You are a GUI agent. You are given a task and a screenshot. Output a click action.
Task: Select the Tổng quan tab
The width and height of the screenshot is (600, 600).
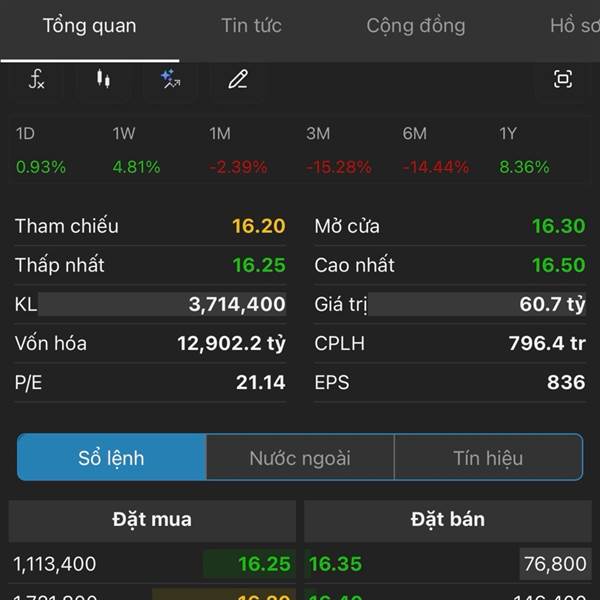pyautogui.click(x=89, y=26)
